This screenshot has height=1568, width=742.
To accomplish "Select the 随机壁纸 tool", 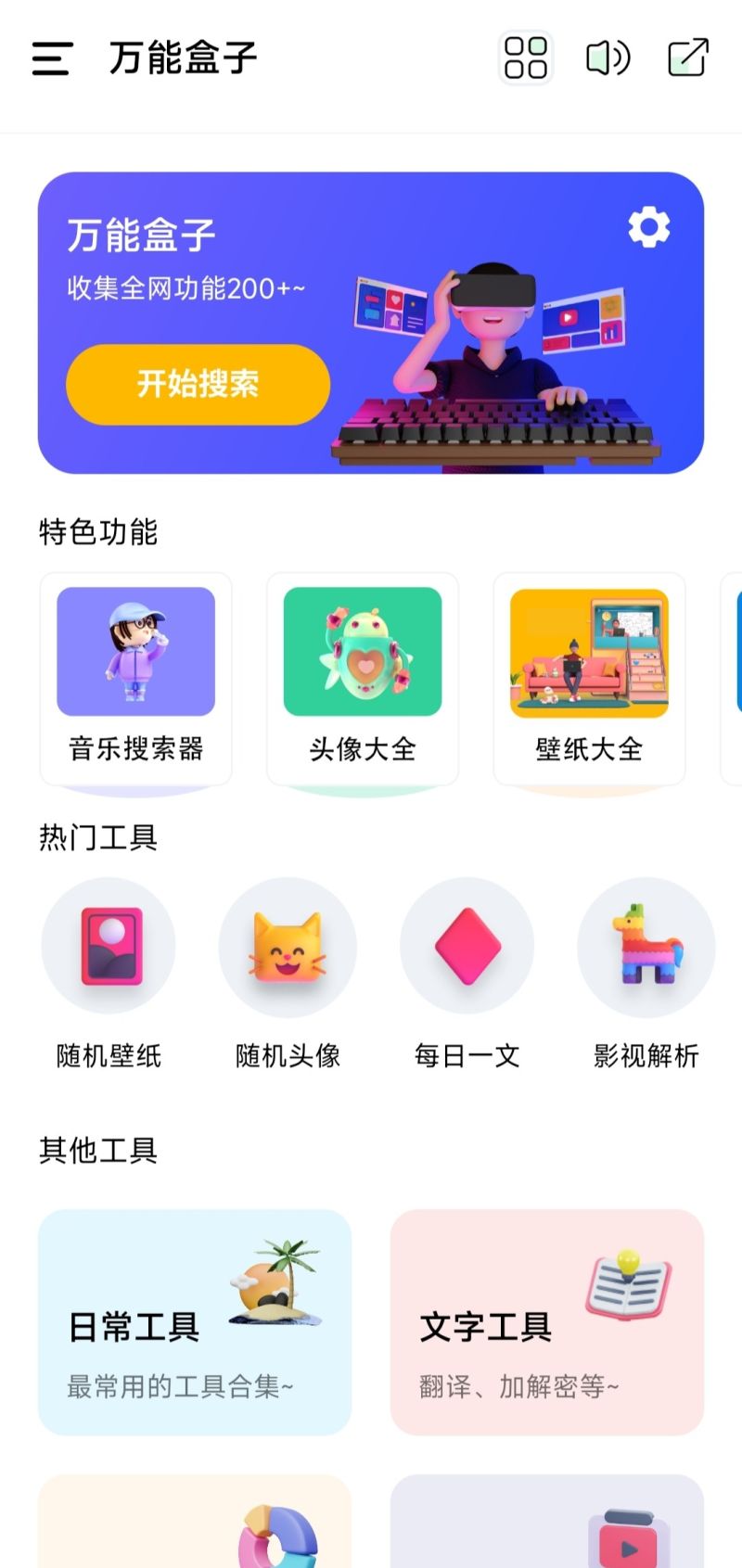I will coord(109,974).
